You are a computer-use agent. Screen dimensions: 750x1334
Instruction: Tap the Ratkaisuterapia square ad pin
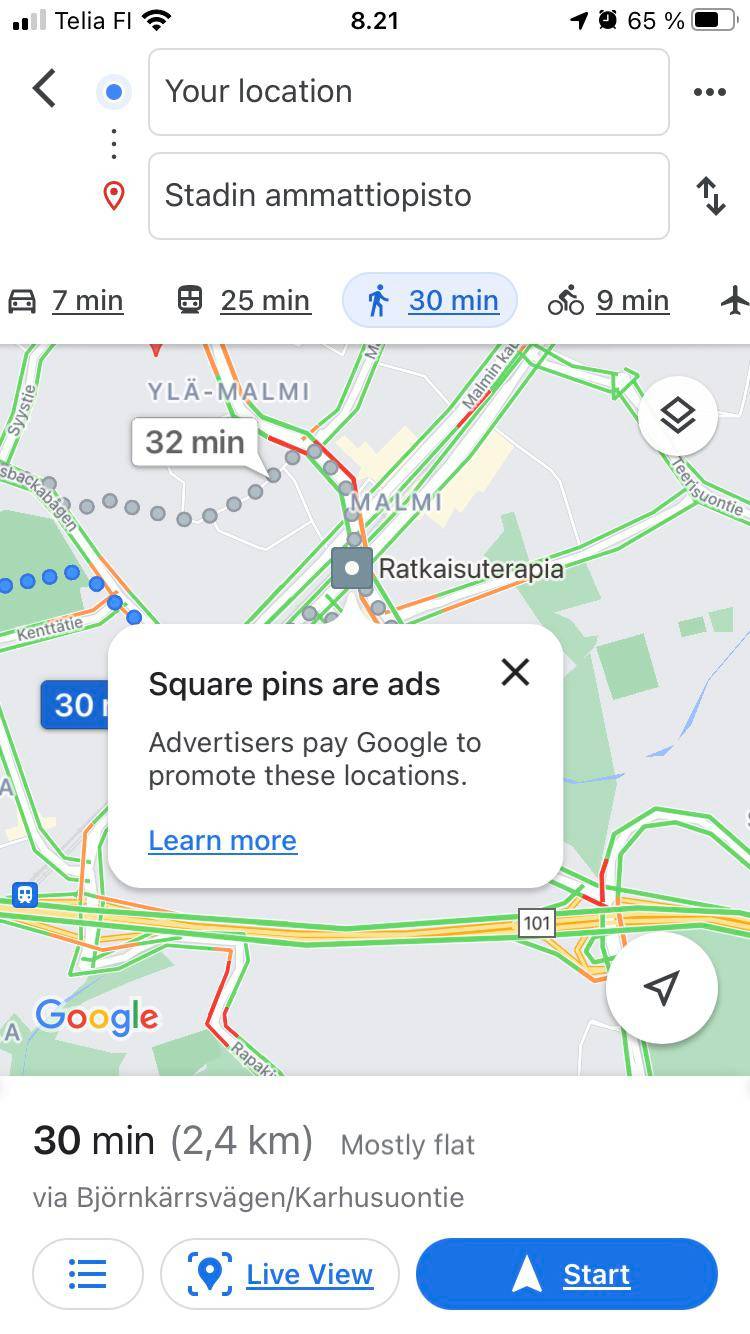[x=351, y=567]
